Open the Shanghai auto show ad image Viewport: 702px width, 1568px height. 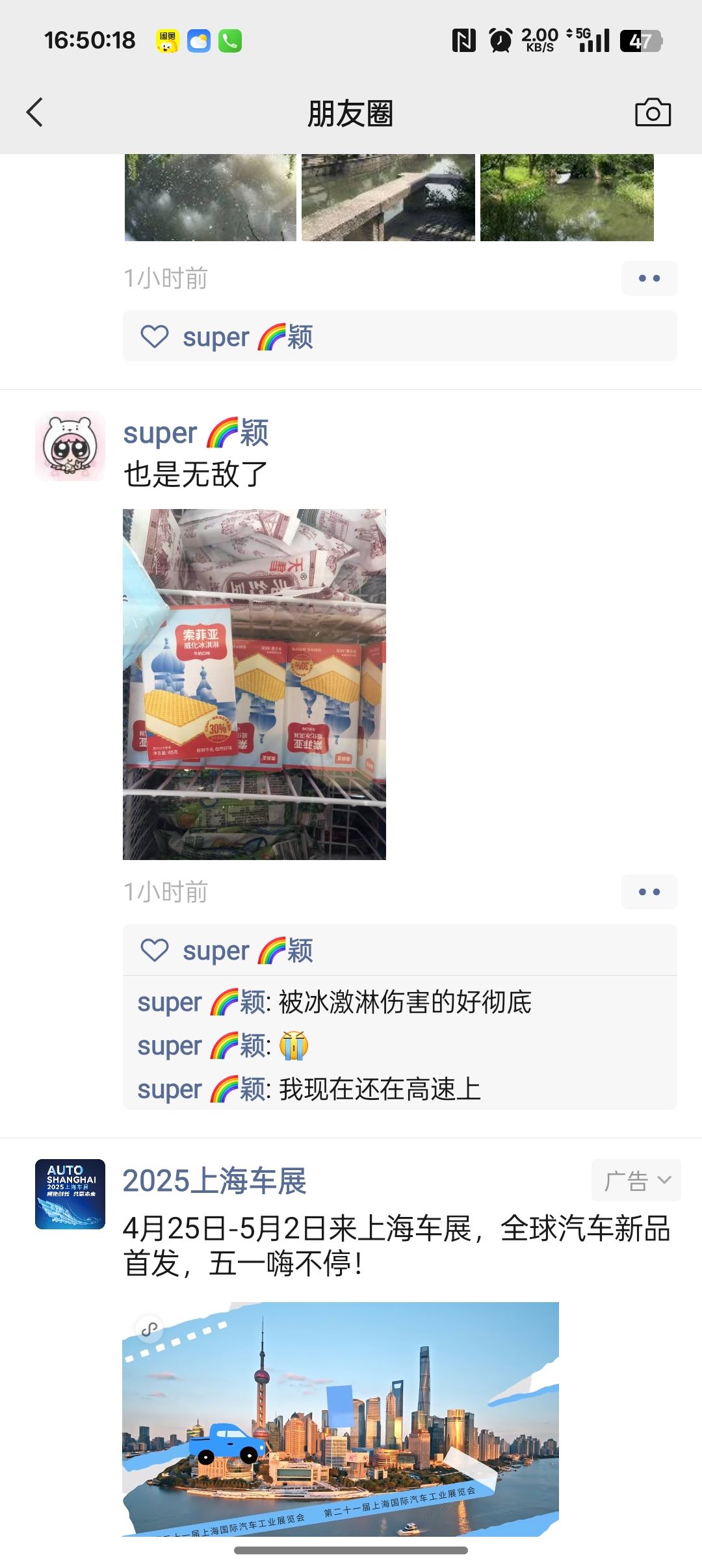(x=341, y=1418)
